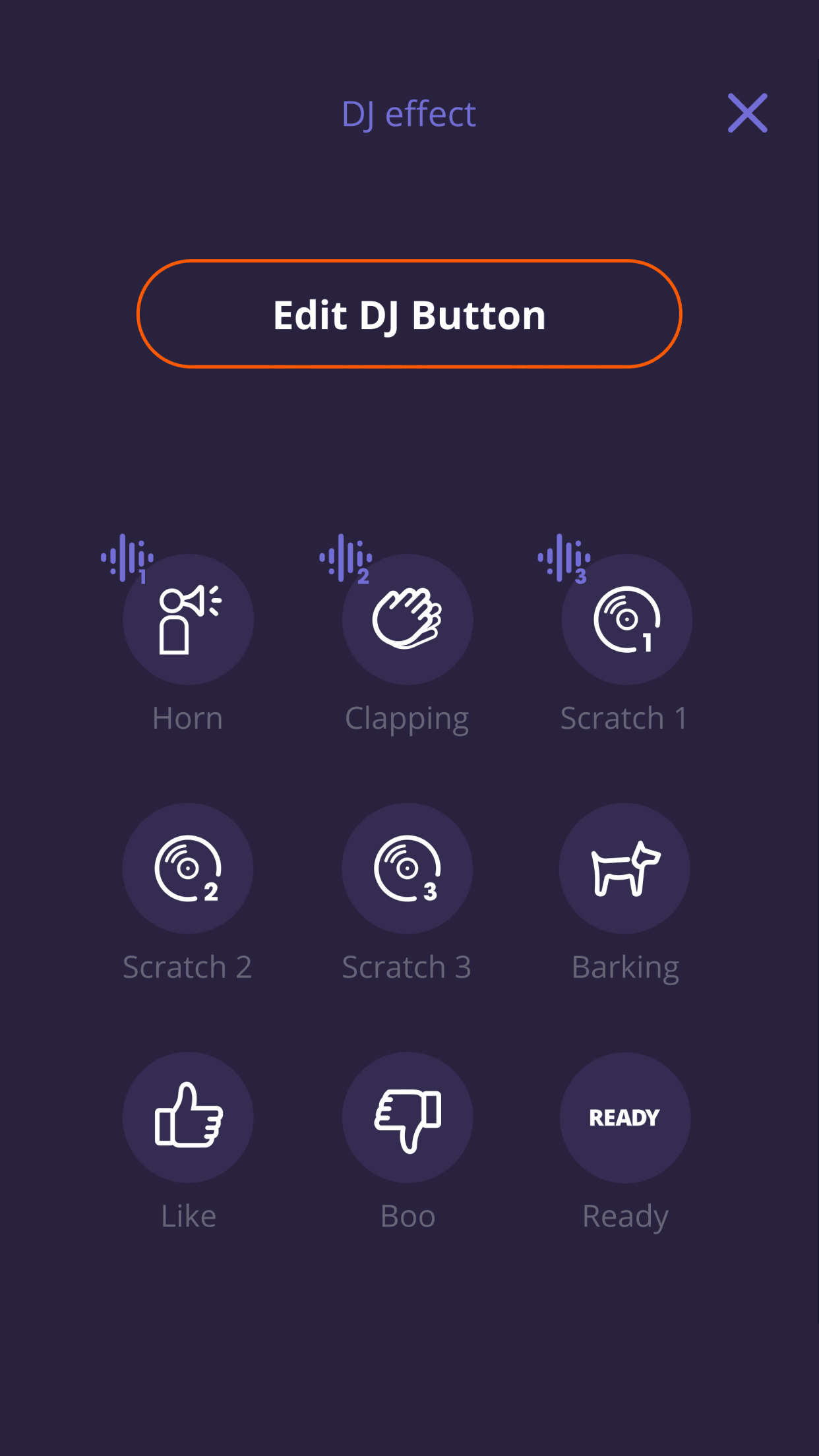
Task: Play the Boo thumbs-down effect
Action: point(407,1117)
